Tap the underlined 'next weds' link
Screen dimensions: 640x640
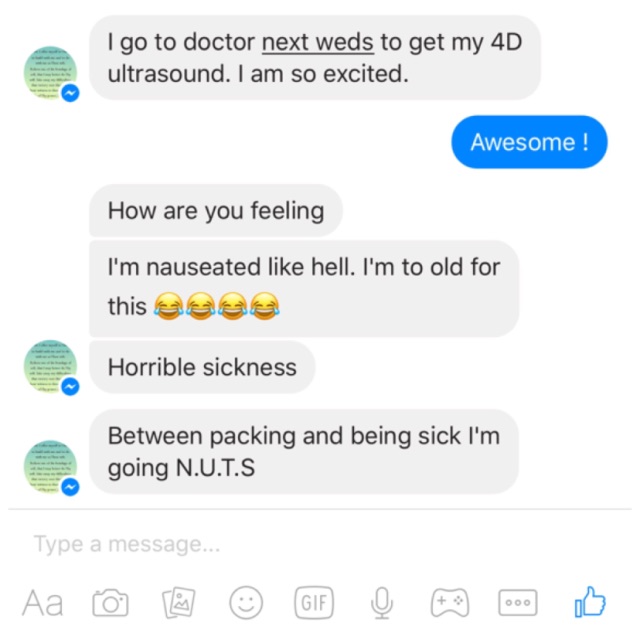[x=317, y=43]
